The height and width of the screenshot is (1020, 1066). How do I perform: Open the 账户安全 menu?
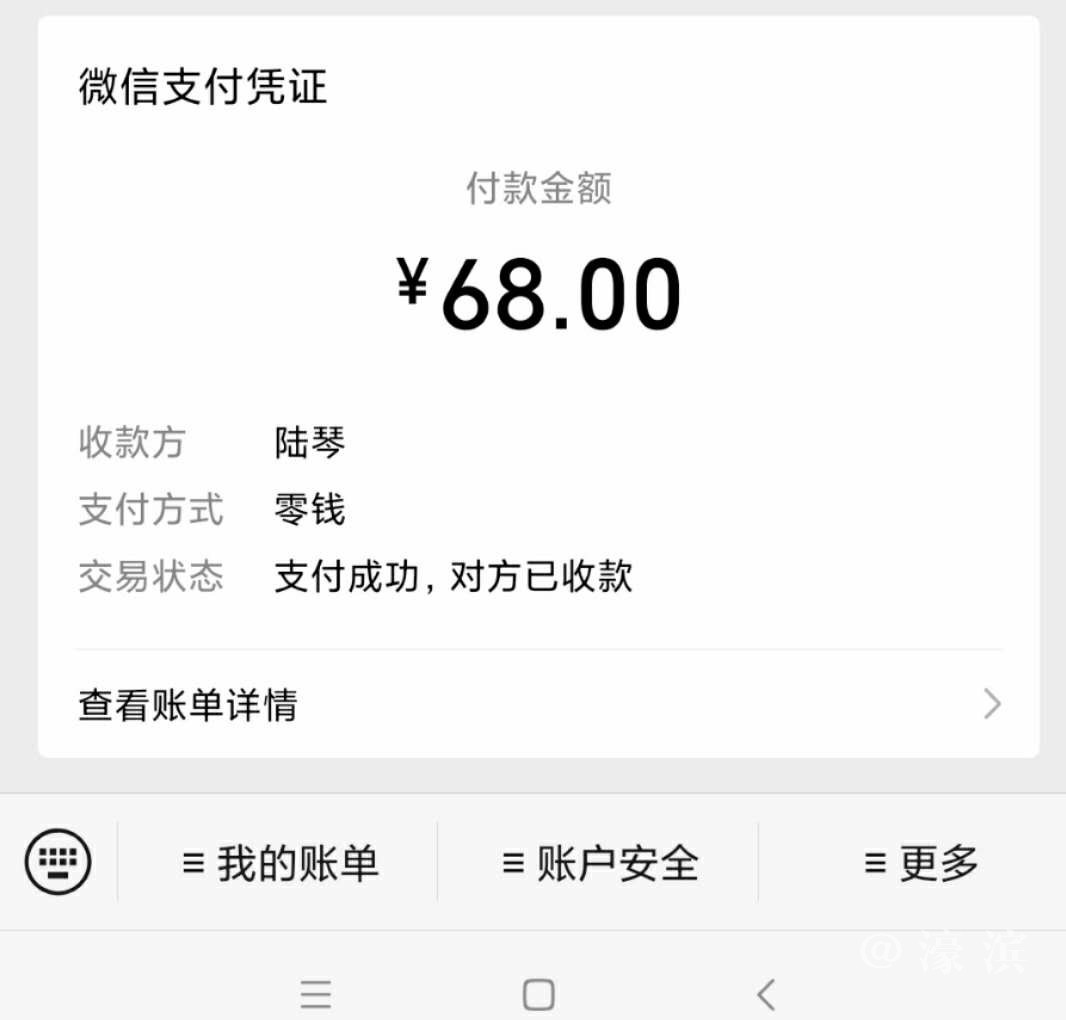pyautogui.click(x=599, y=863)
